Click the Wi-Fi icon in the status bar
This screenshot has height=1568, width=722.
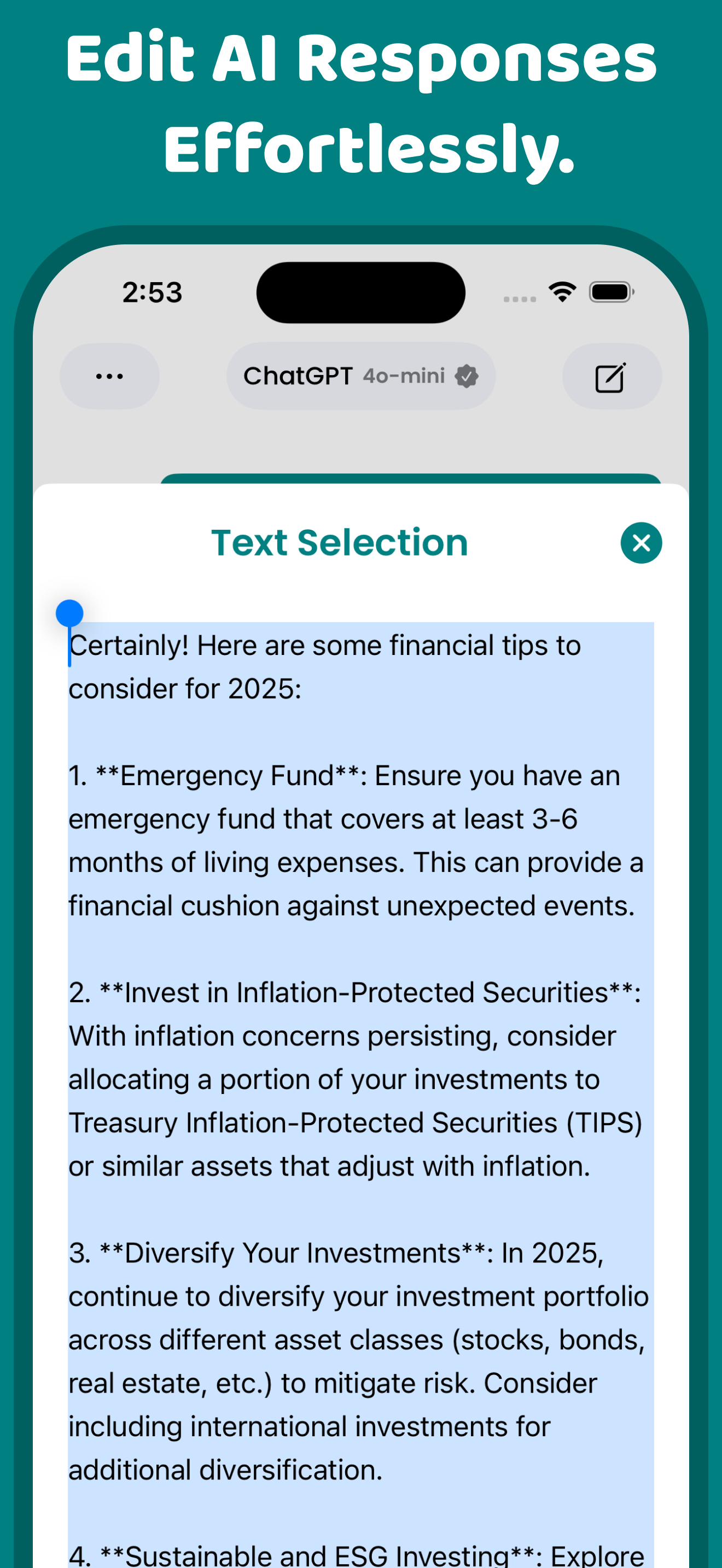click(561, 292)
